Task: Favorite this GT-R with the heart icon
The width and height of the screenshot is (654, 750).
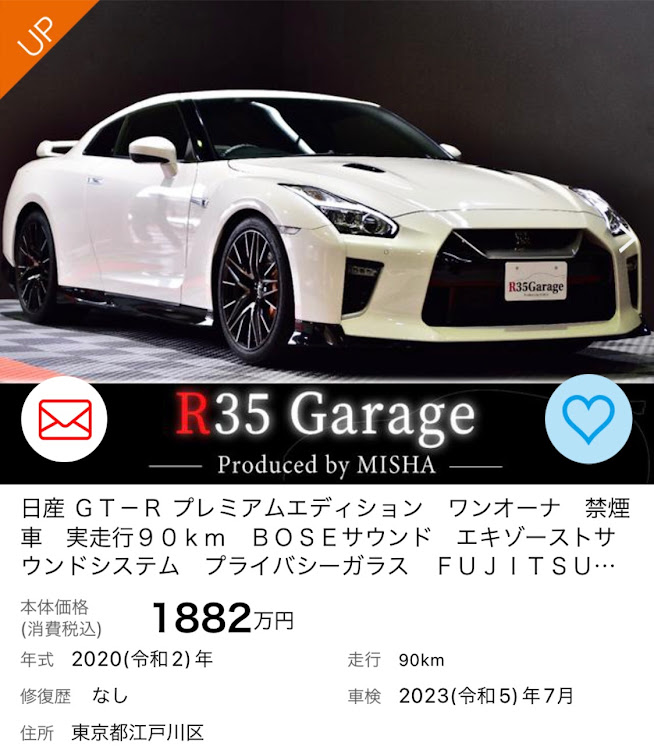Action: coord(588,420)
